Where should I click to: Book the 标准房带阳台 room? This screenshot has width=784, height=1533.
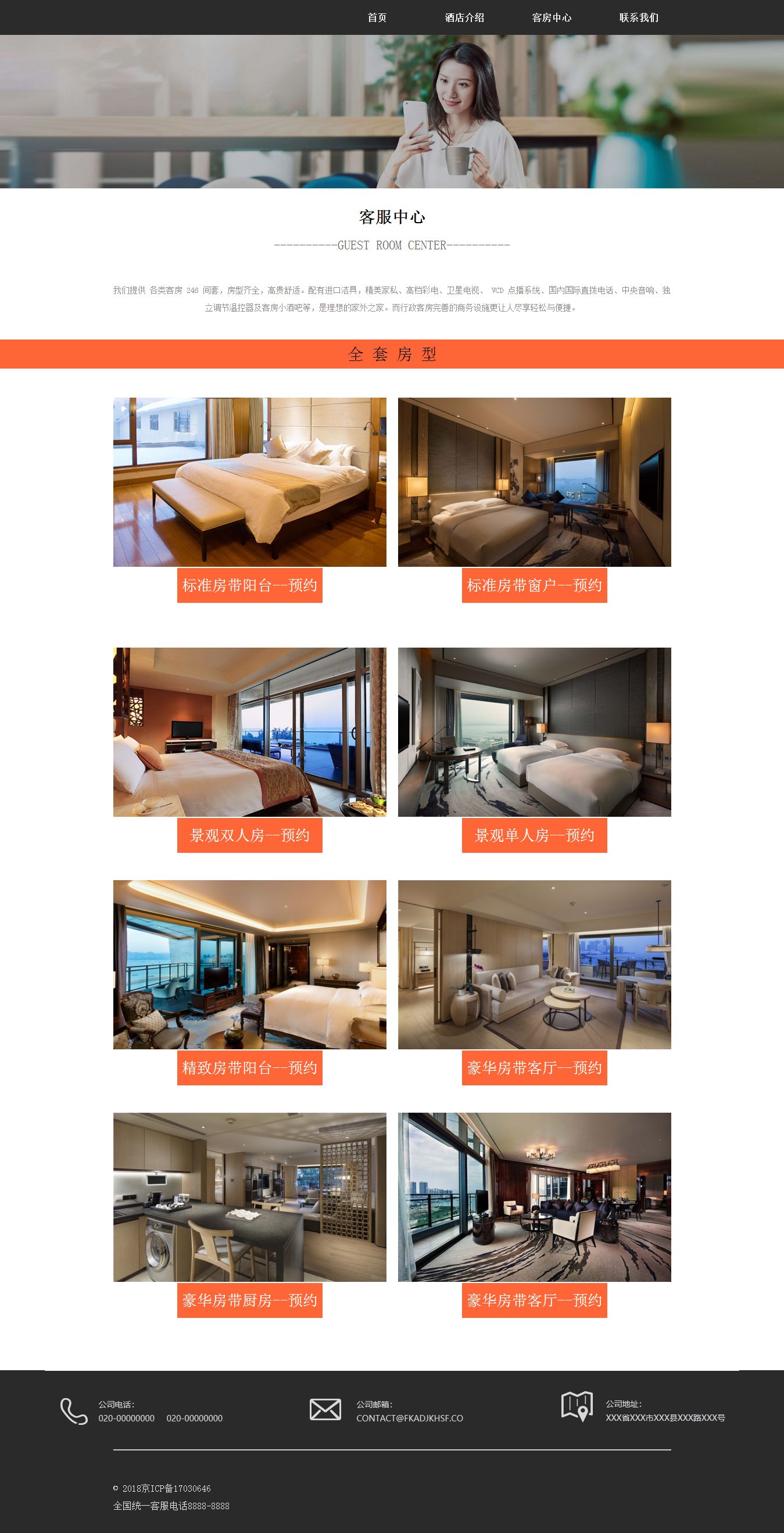click(x=249, y=585)
